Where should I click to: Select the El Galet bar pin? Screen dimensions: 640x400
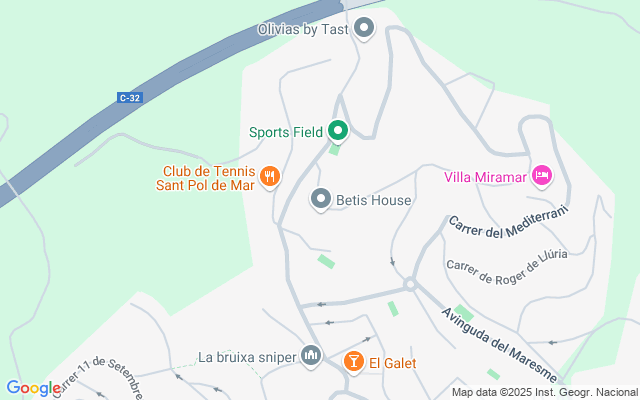coord(353,362)
